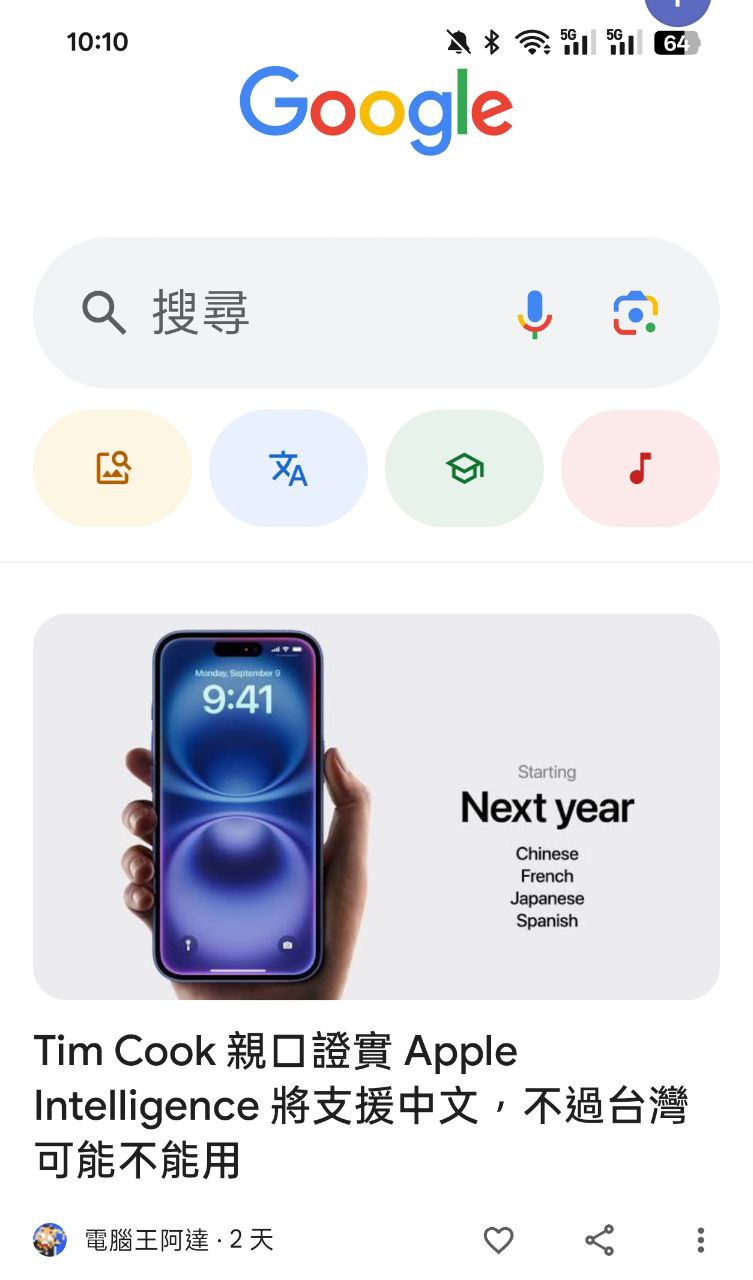
Task: Like the Apple Intelligence article
Action: coord(498,1240)
